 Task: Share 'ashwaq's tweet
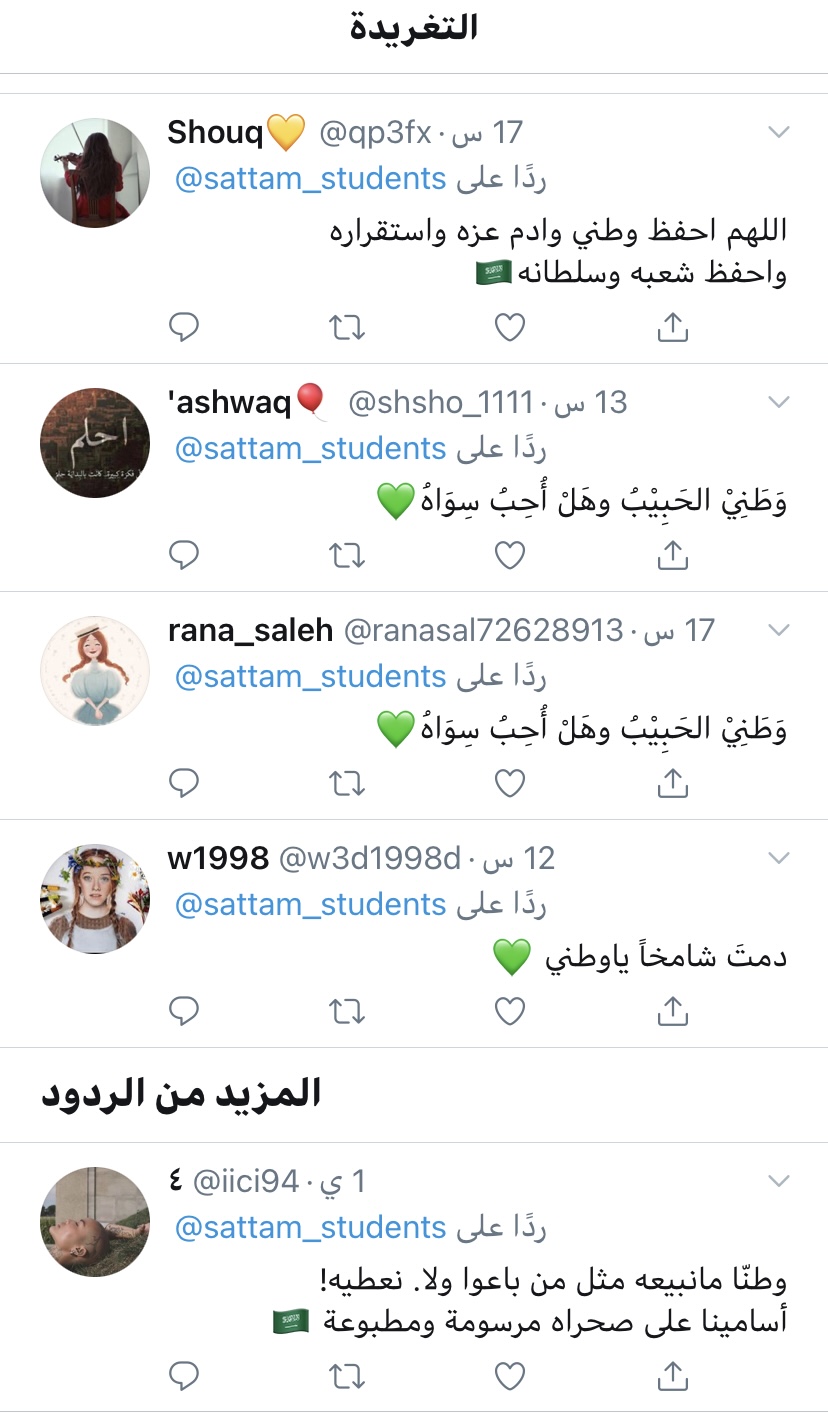pos(673,555)
